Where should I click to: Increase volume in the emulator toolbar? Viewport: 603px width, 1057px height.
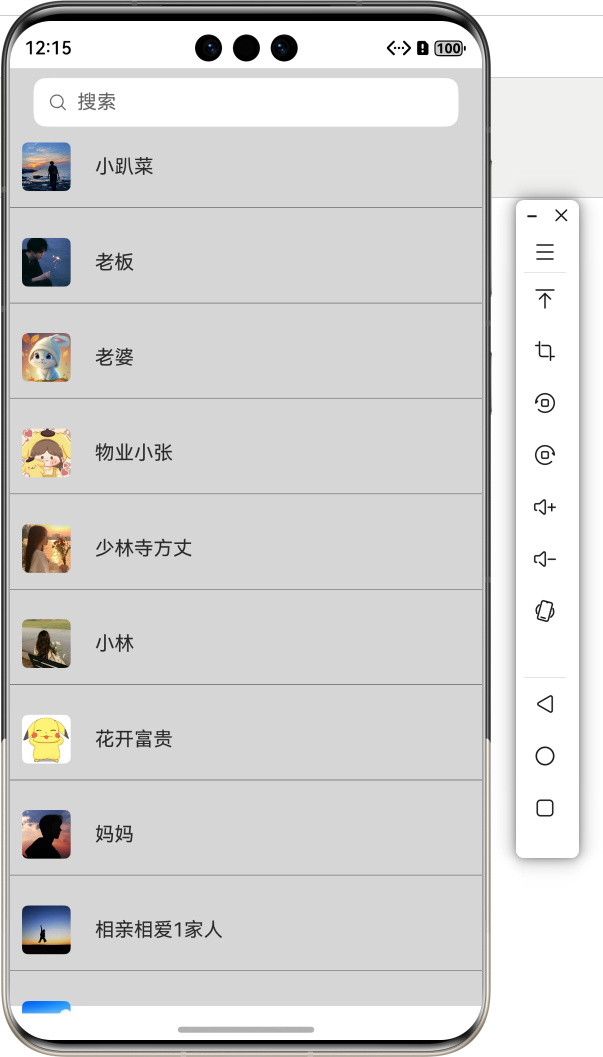pyautogui.click(x=545, y=508)
